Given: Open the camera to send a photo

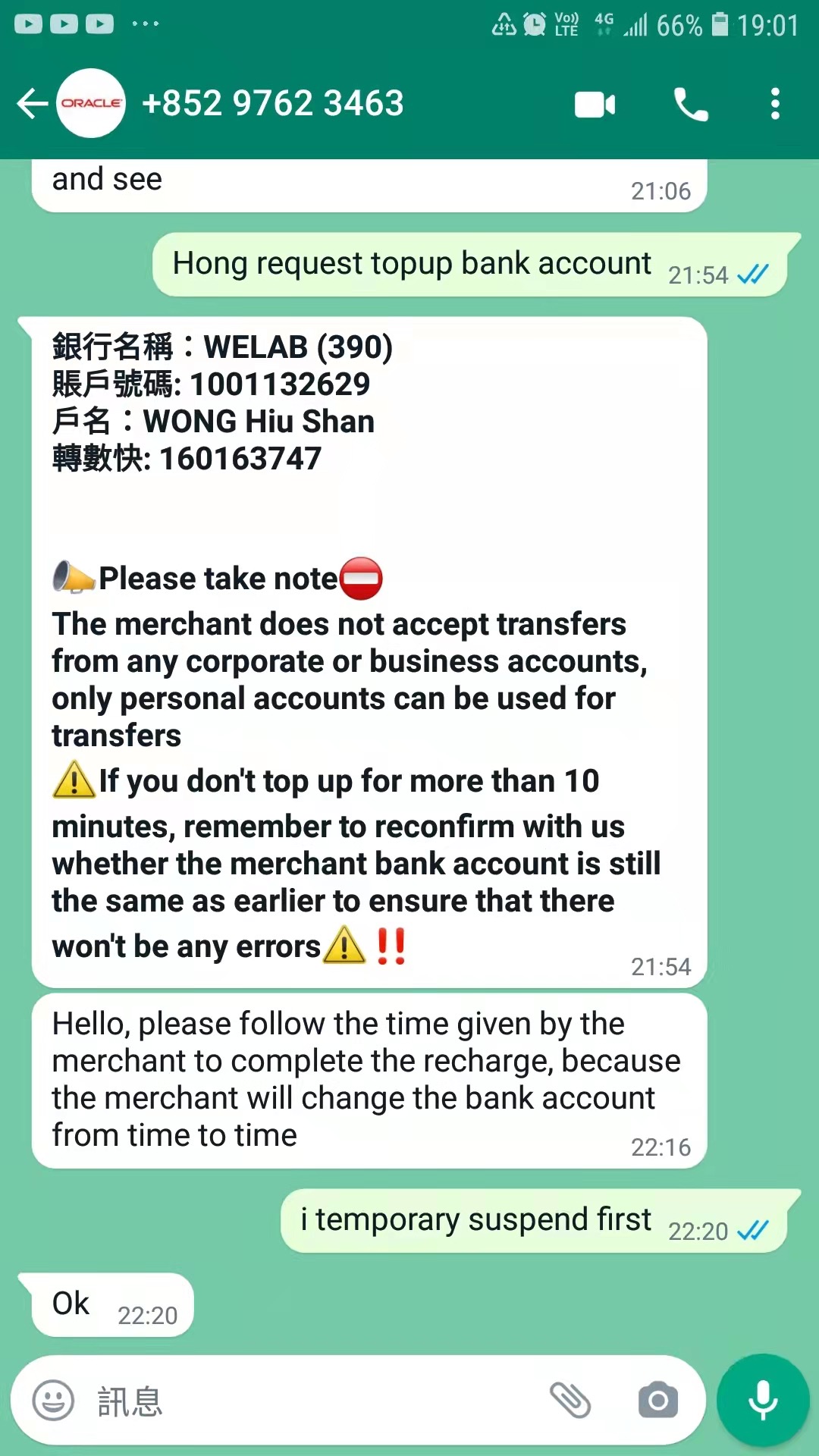Looking at the screenshot, I should 657,1400.
